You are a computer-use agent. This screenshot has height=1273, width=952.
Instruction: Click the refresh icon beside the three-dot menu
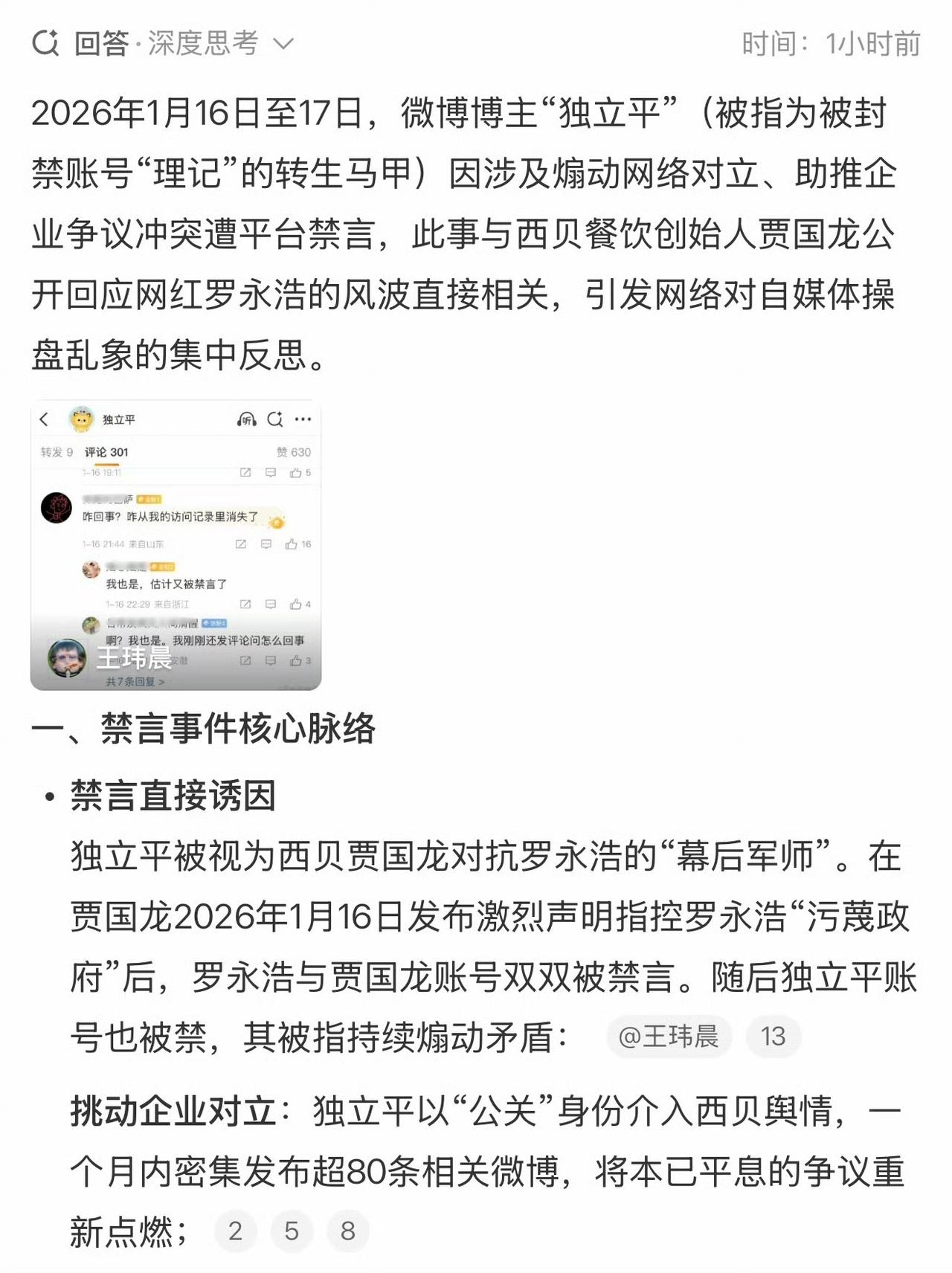276,419
